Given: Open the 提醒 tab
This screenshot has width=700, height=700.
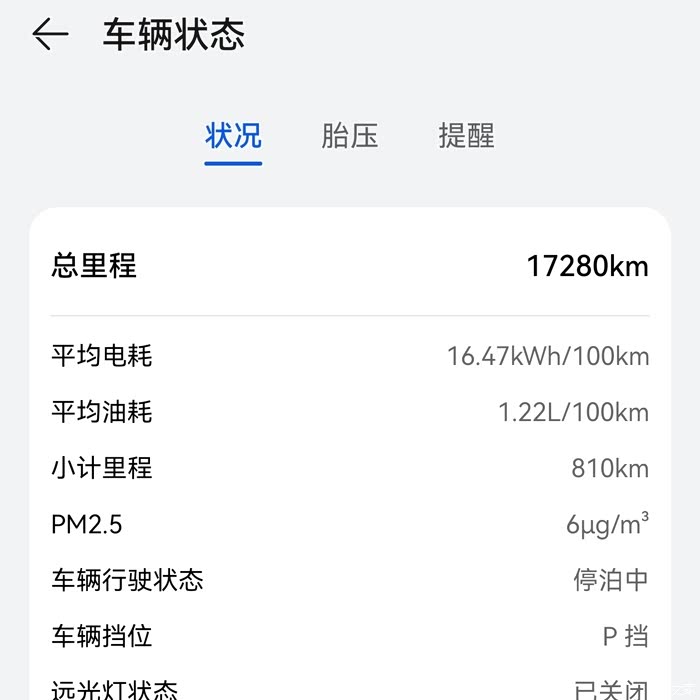Looking at the screenshot, I should point(466,136).
